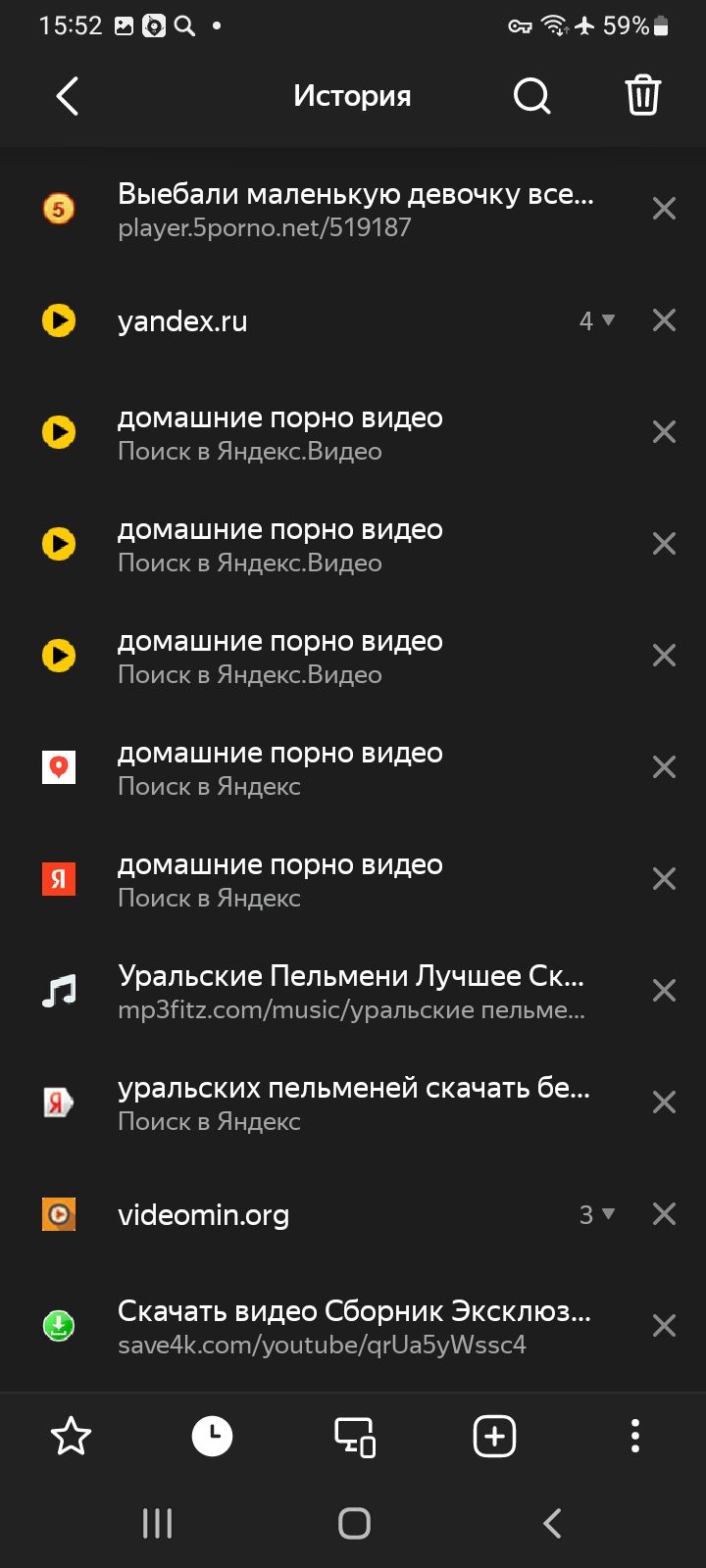Delete the mp3fitz.com entry from history

coord(664,991)
